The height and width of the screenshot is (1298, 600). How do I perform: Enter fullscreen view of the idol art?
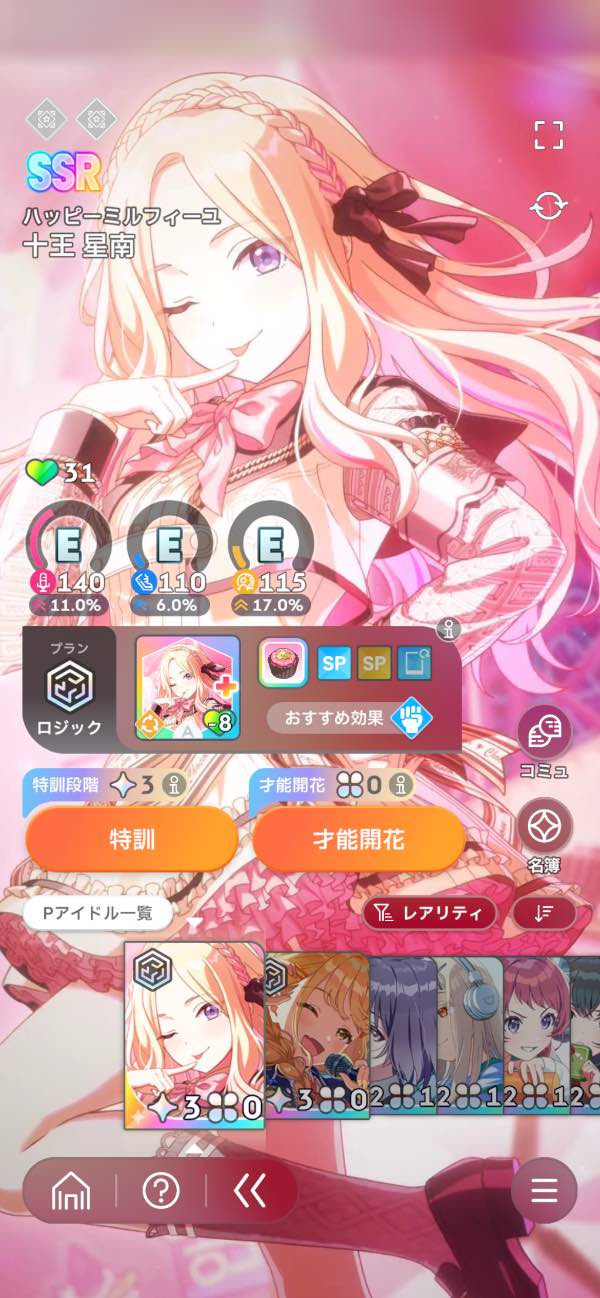click(548, 135)
